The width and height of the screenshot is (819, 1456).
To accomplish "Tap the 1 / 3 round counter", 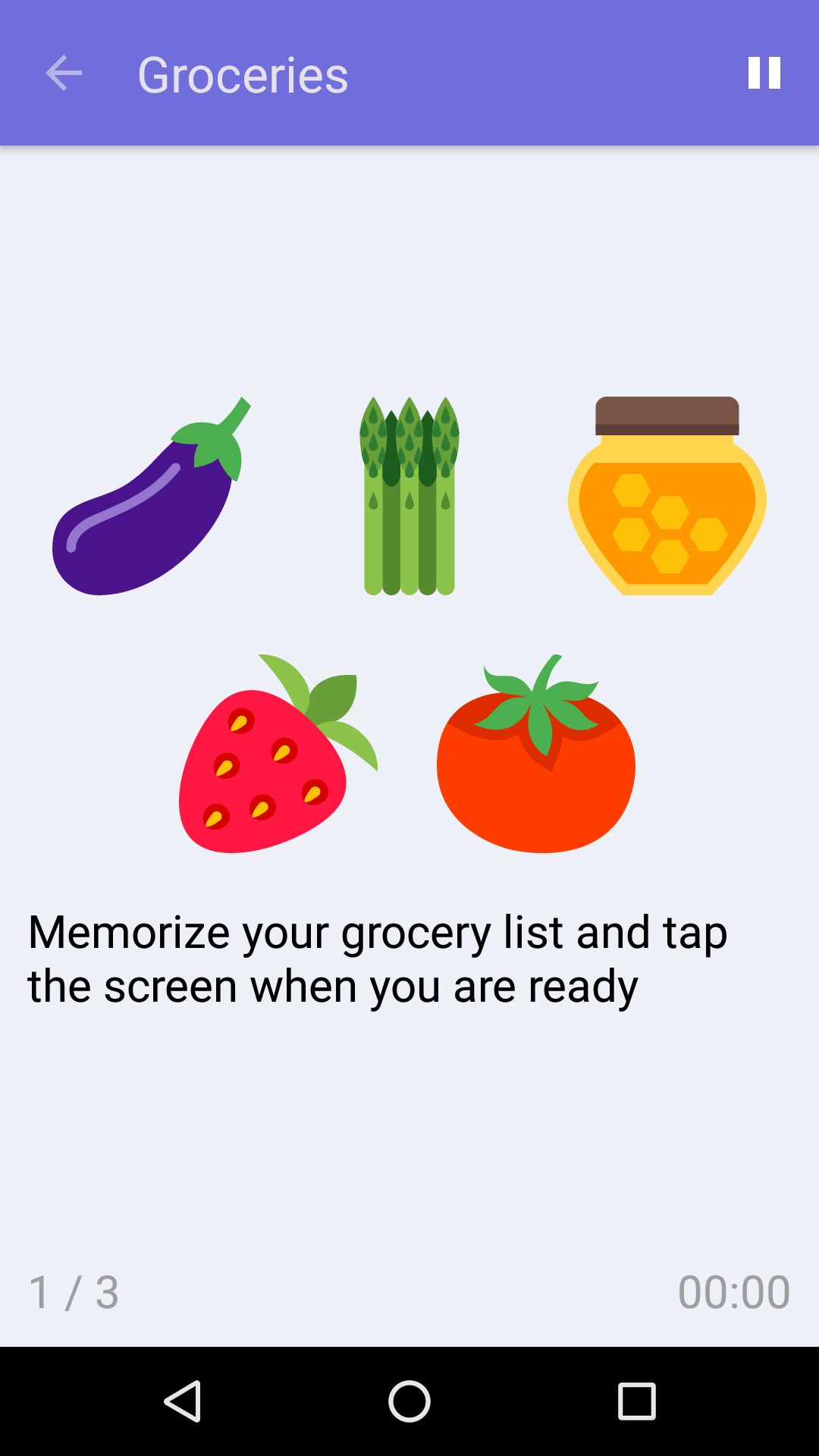I will pos(74,1289).
